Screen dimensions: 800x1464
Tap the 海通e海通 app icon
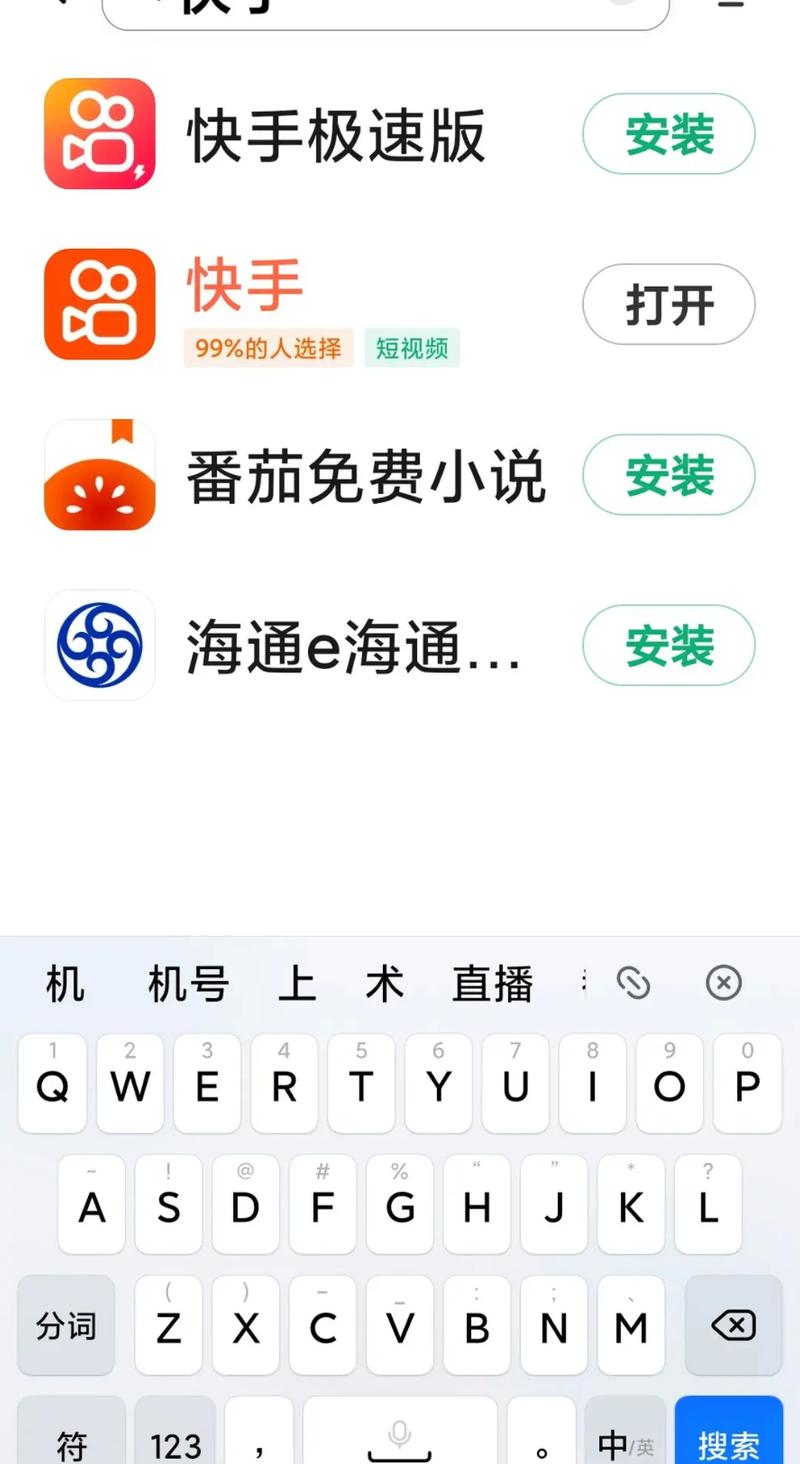pos(98,645)
